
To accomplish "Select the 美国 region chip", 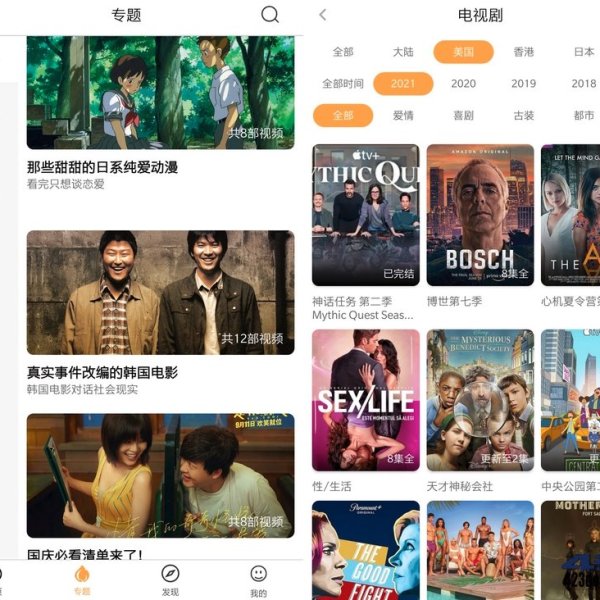I will 463,52.
